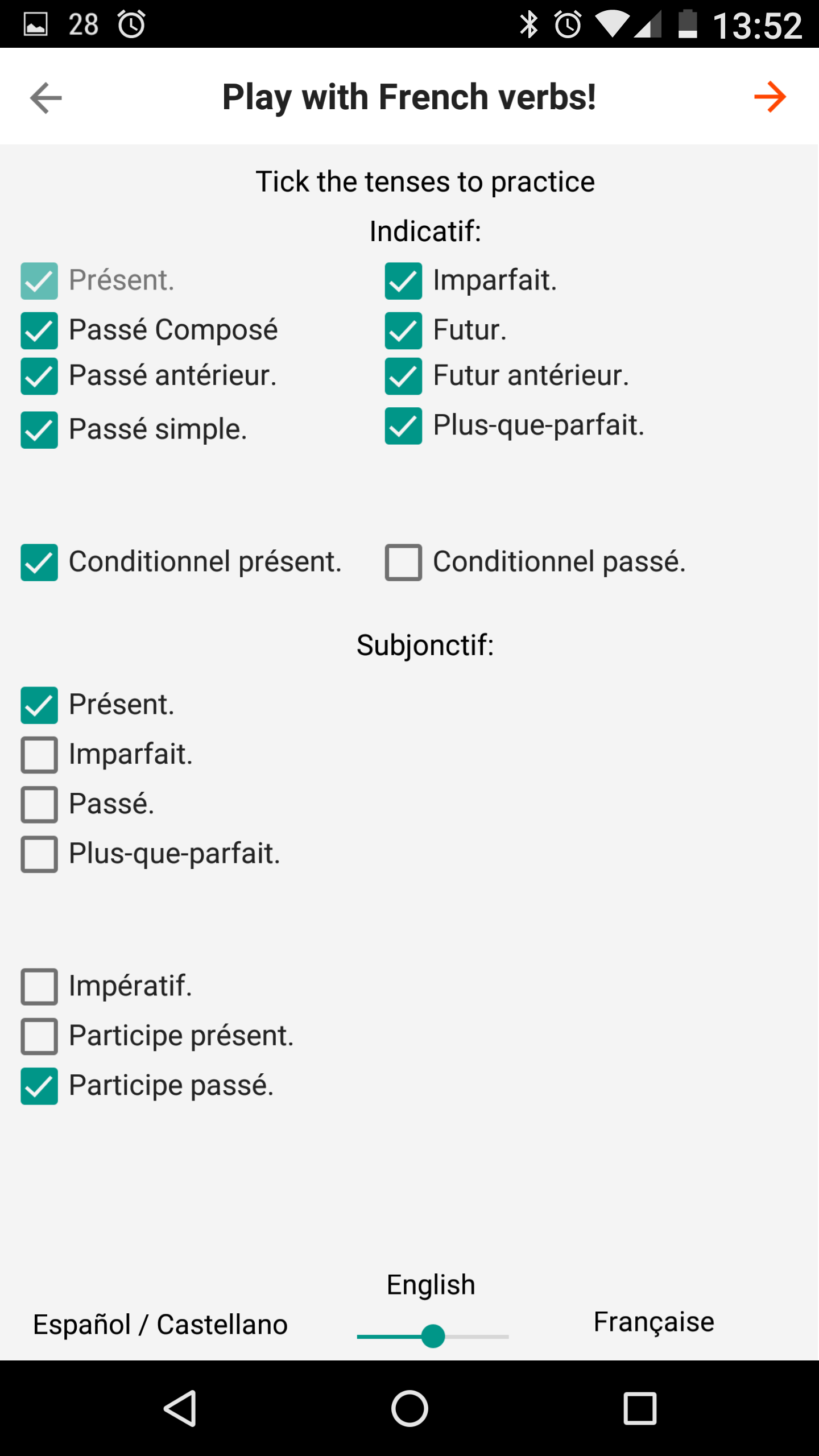The image size is (819, 1456).
Task: Uncheck the Indicatif Imparfait tense
Action: coord(403,281)
